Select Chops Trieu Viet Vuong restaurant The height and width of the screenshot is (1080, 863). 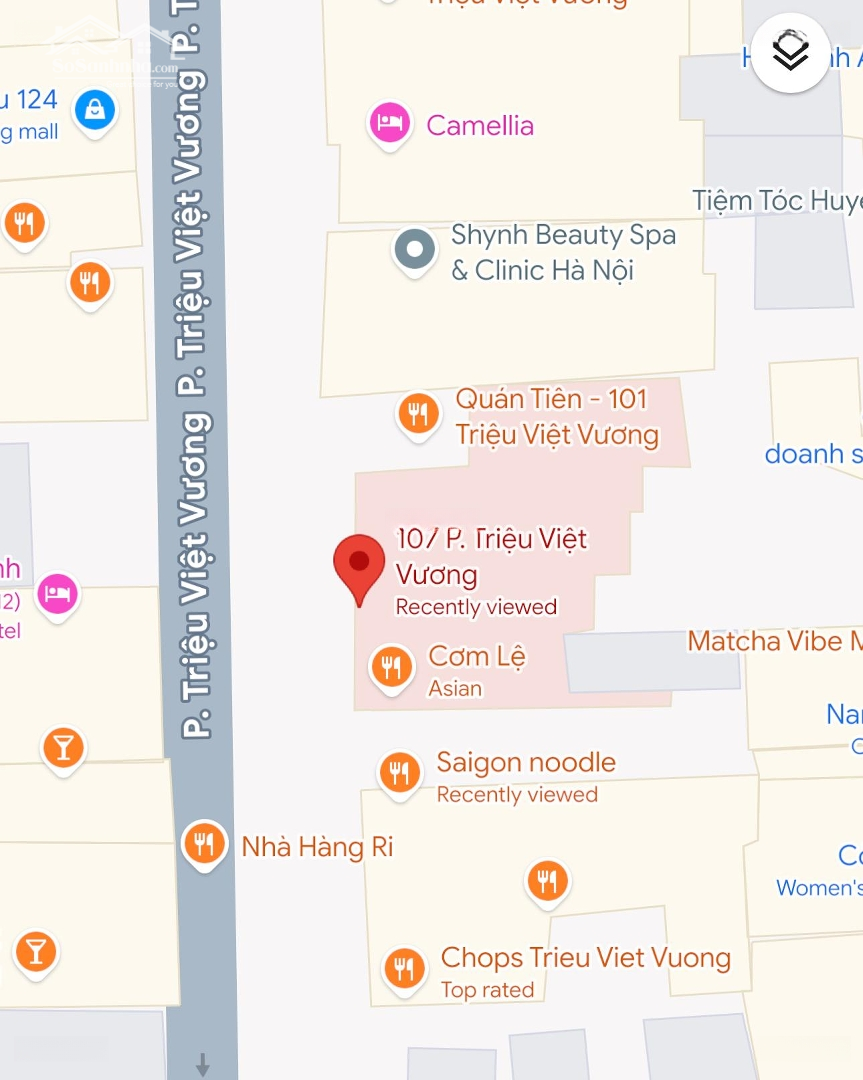click(404, 968)
